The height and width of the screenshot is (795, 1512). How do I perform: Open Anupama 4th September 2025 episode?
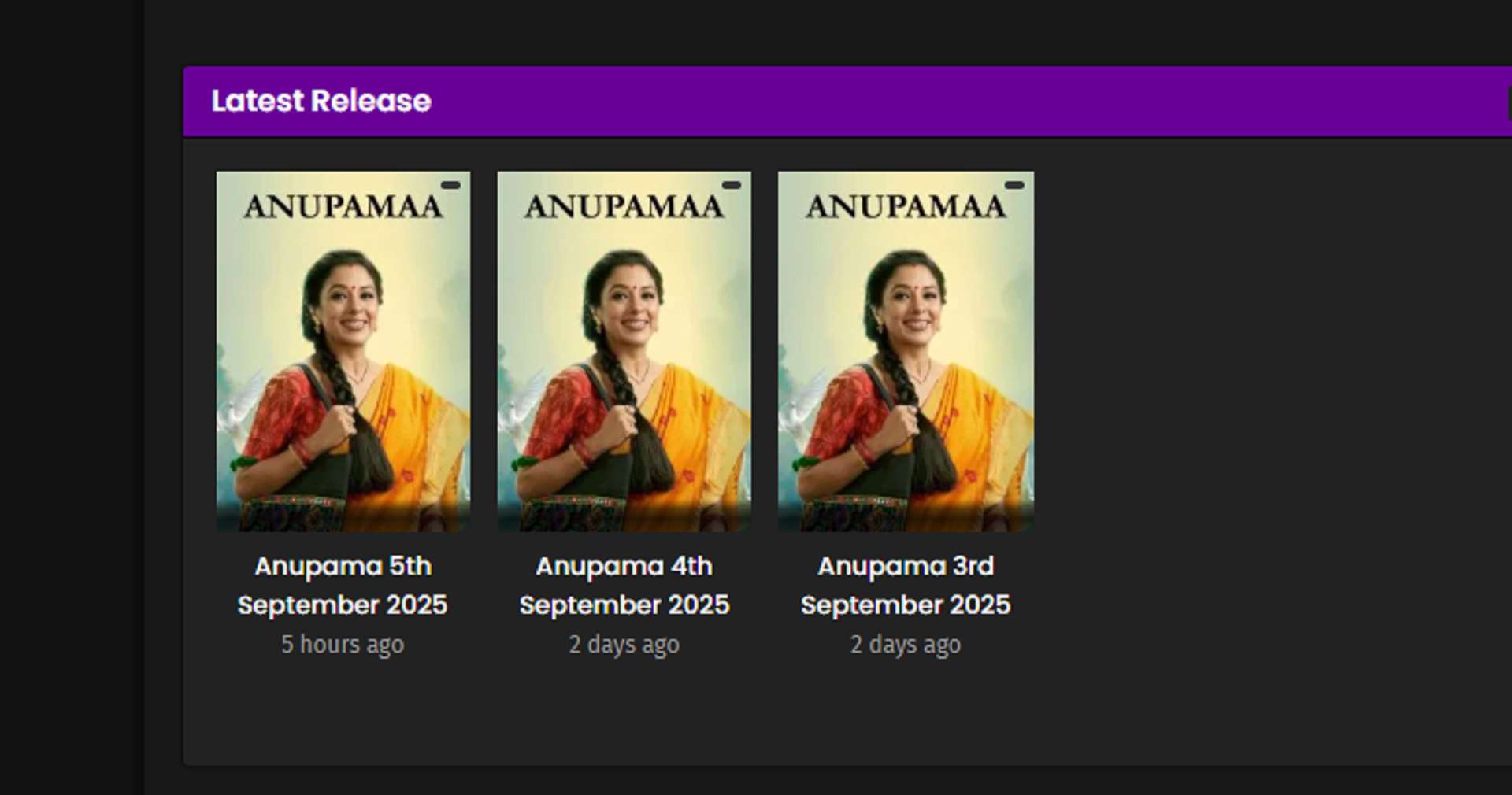pos(624,350)
